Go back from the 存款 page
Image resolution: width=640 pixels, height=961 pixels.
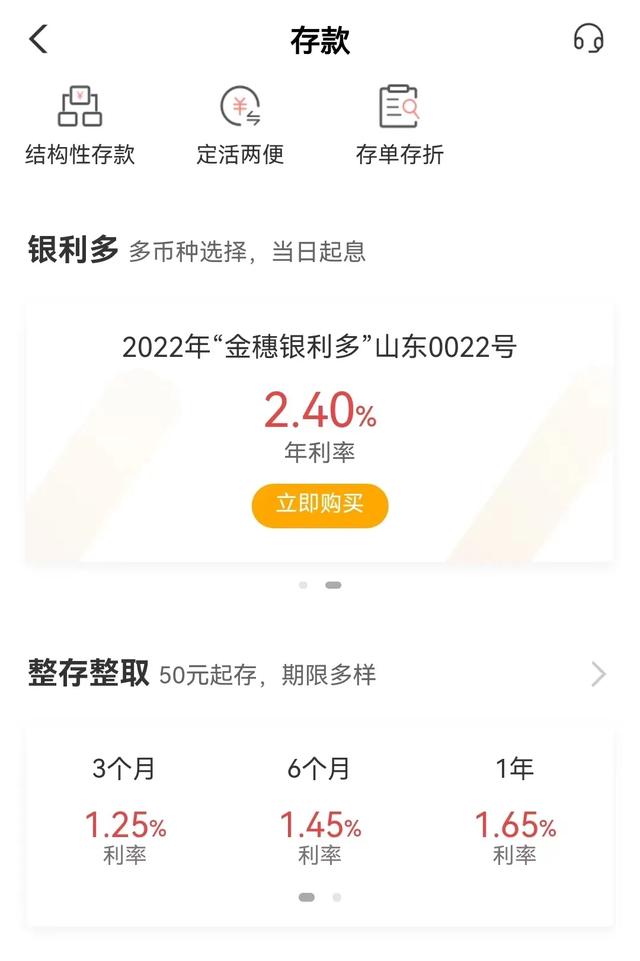pos(39,39)
